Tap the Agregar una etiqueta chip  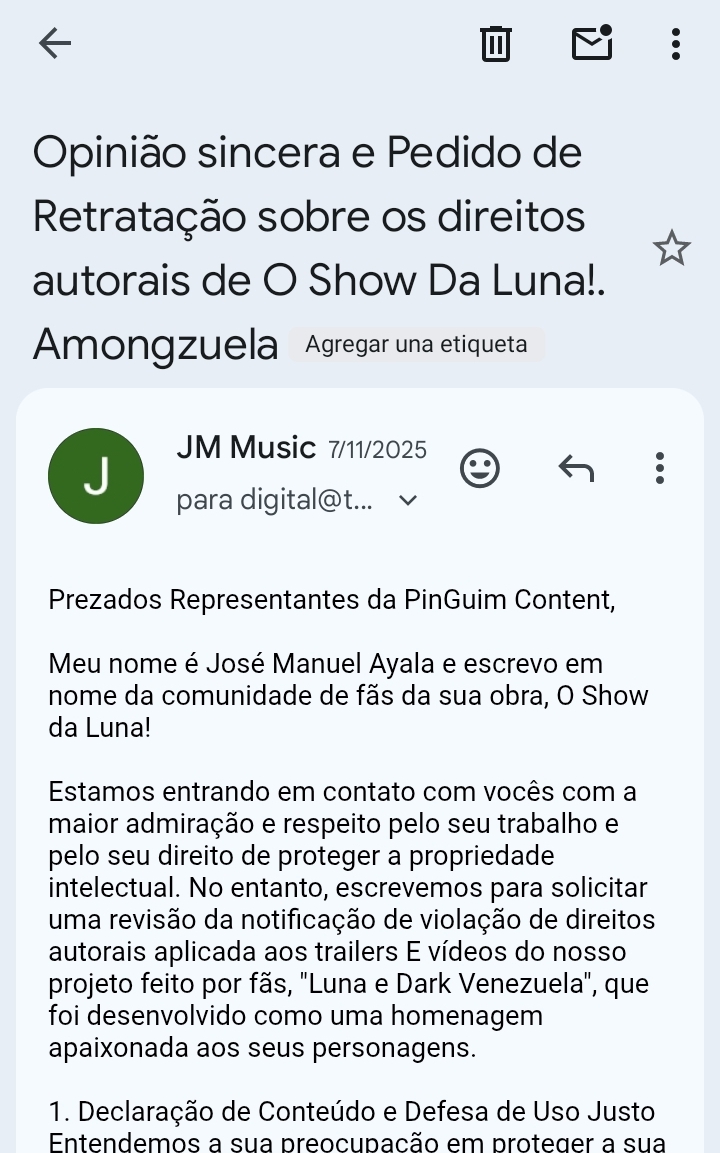[416, 345]
